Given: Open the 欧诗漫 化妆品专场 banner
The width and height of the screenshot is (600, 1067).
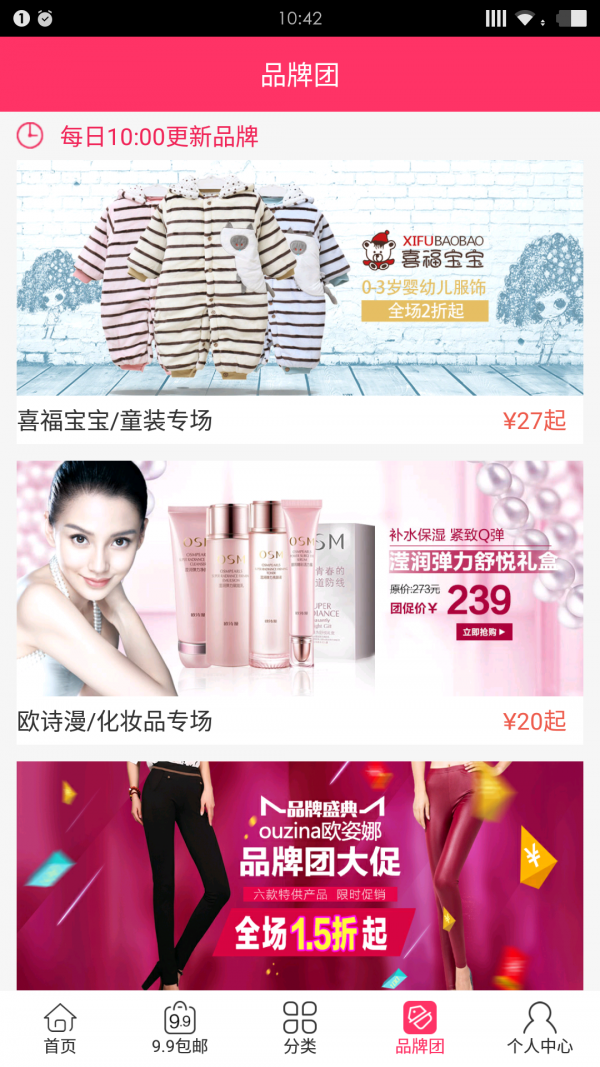Looking at the screenshot, I should coord(299,578).
